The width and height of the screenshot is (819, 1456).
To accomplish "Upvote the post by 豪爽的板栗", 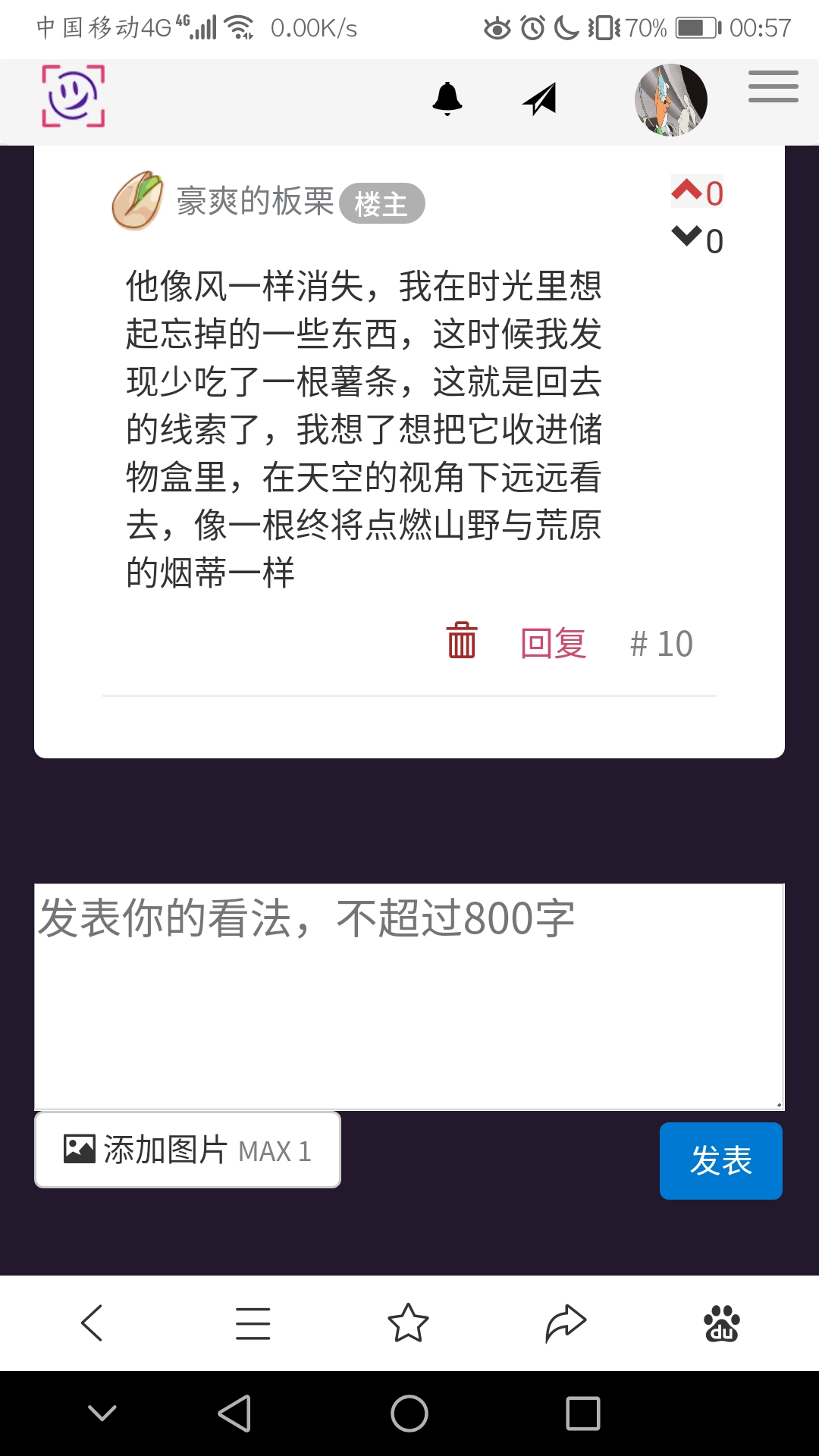I will (687, 190).
